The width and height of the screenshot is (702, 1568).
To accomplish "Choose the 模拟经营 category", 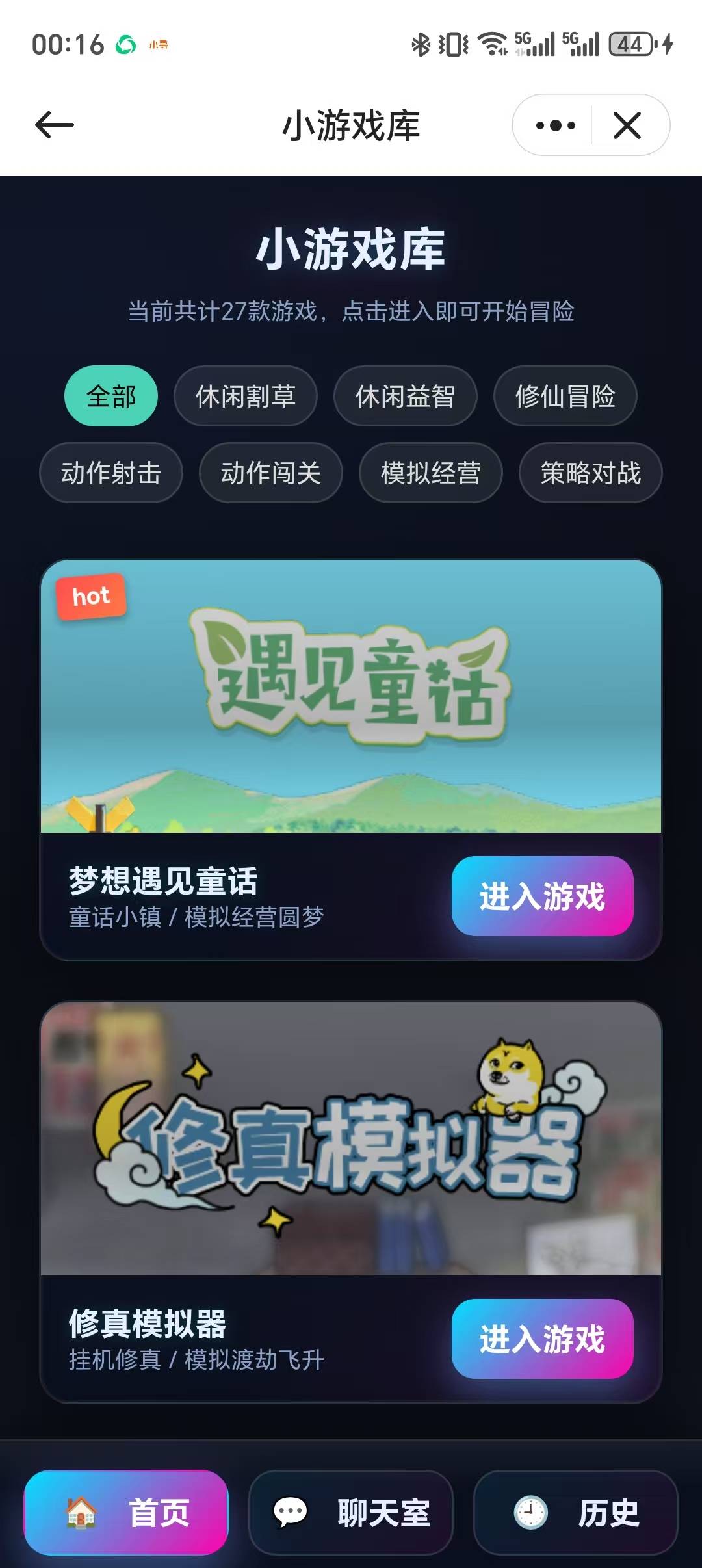I will tap(431, 473).
